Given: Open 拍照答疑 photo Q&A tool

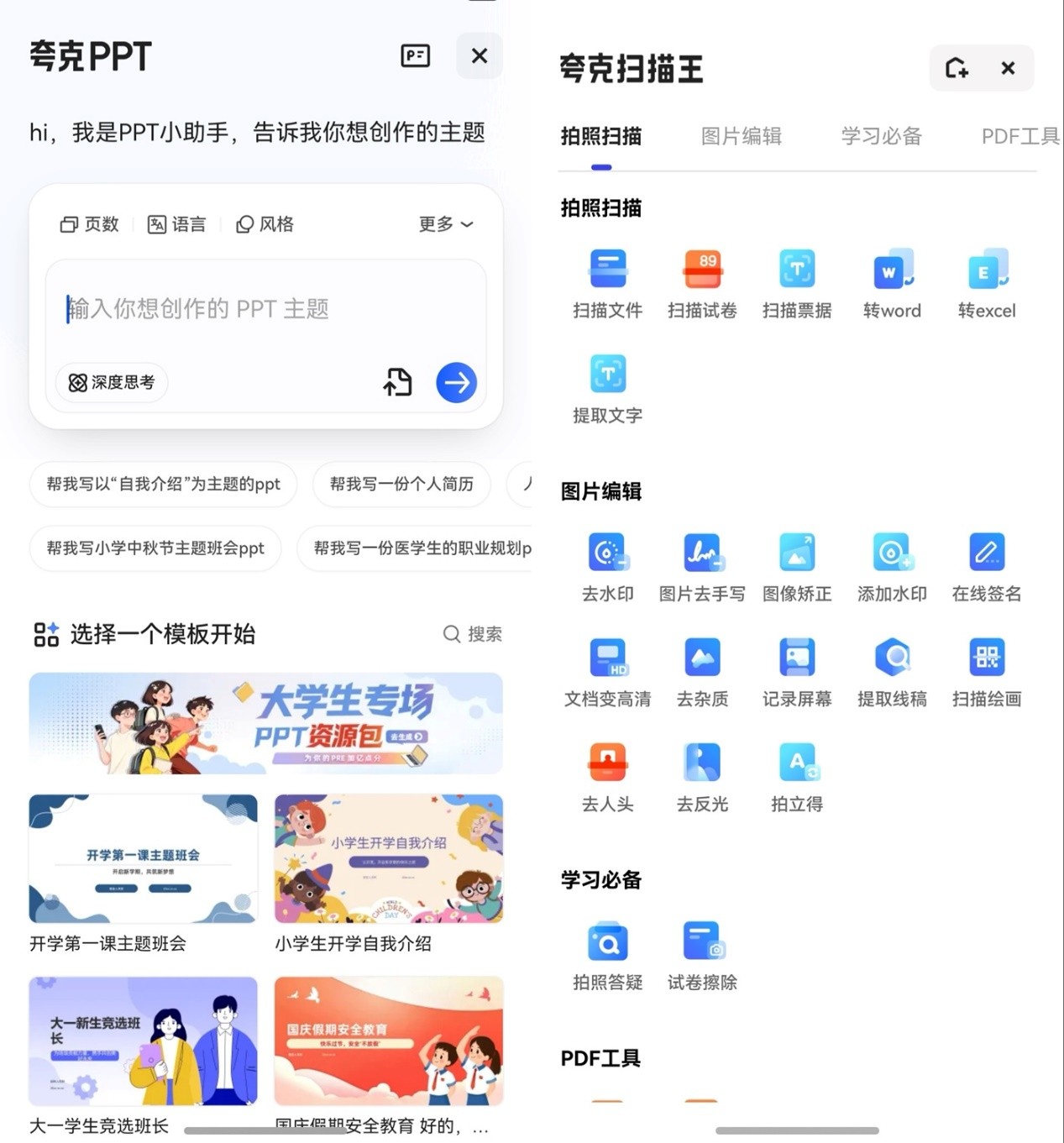Looking at the screenshot, I should pyautogui.click(x=606, y=953).
